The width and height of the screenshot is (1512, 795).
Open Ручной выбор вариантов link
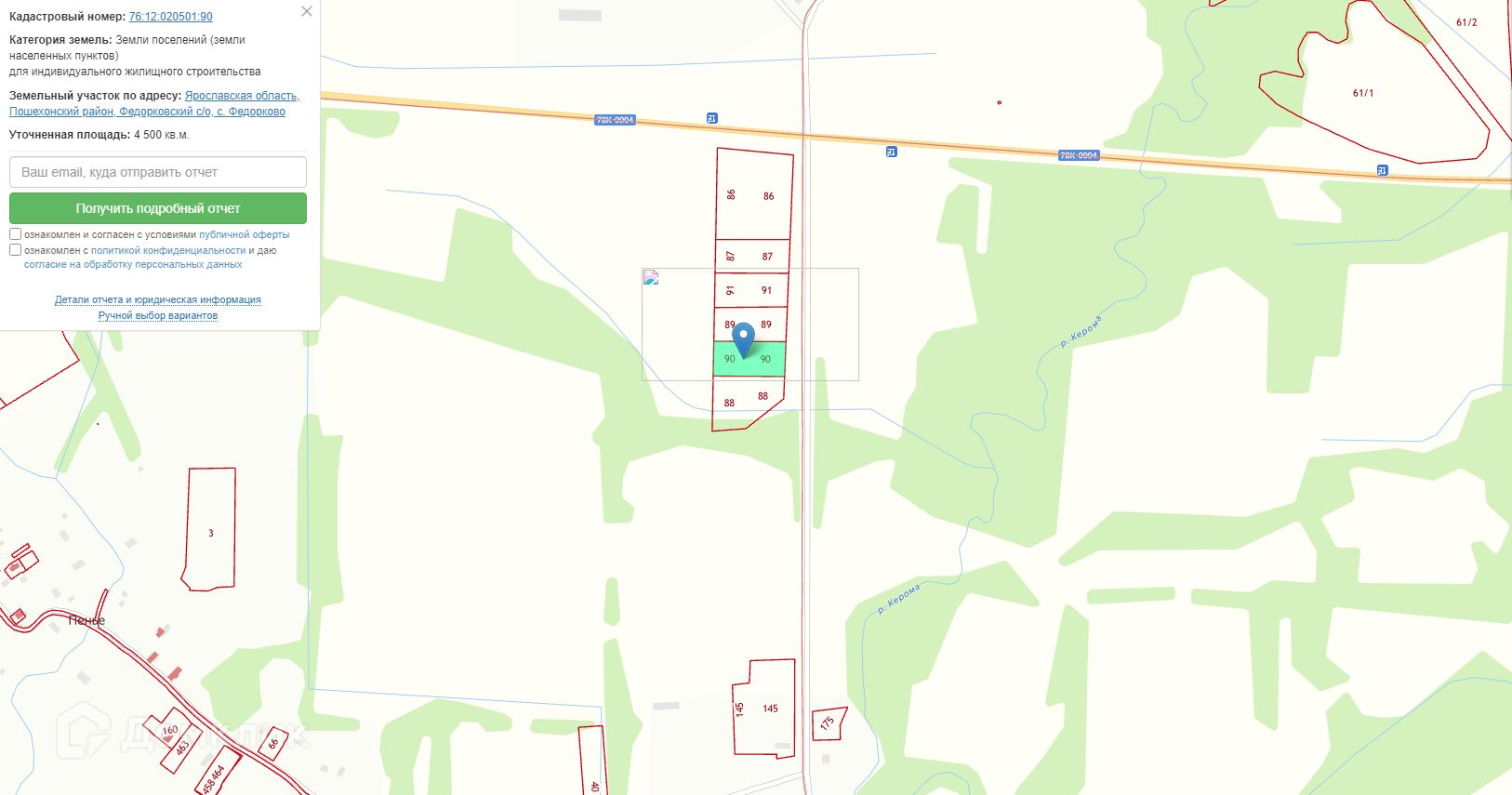click(158, 316)
